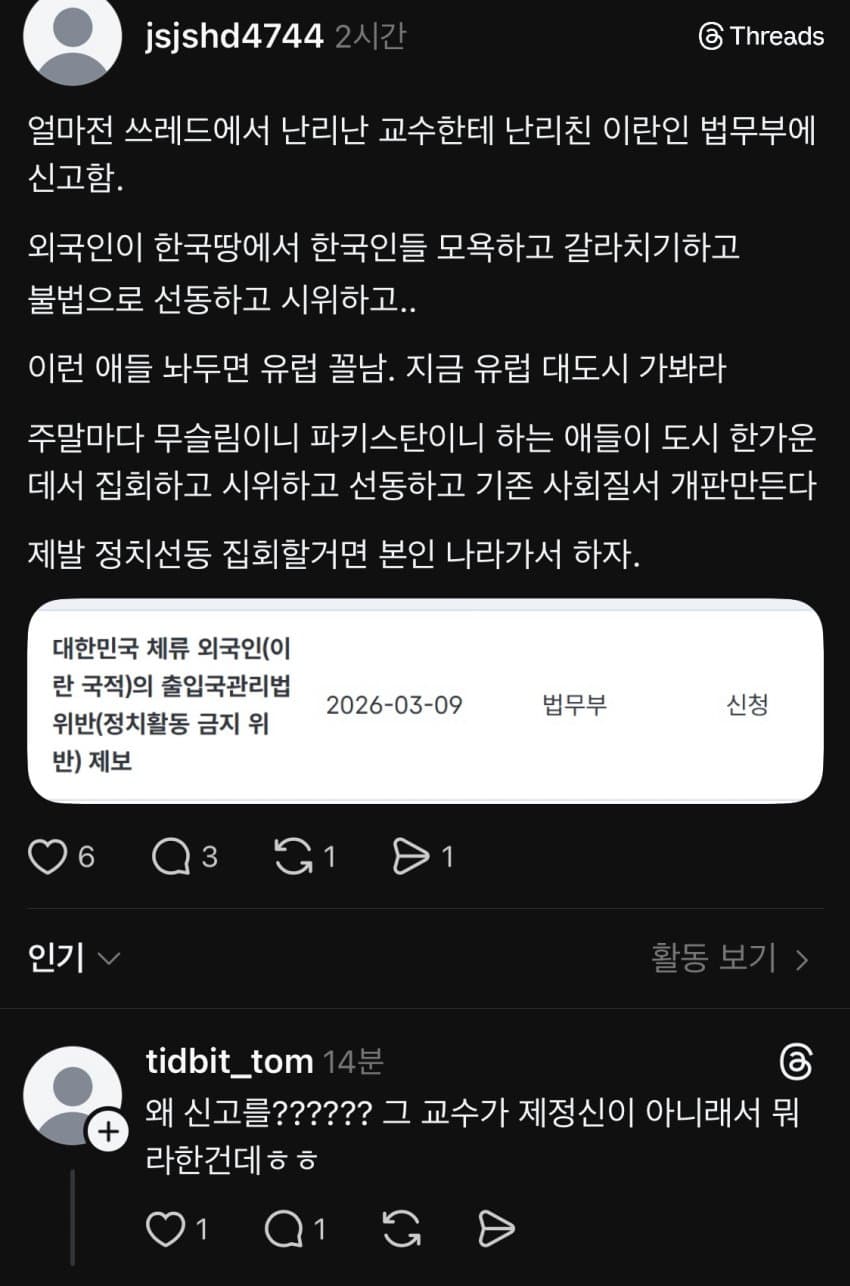
Task: Open 활동 보기 for this post
Action: tap(730, 959)
